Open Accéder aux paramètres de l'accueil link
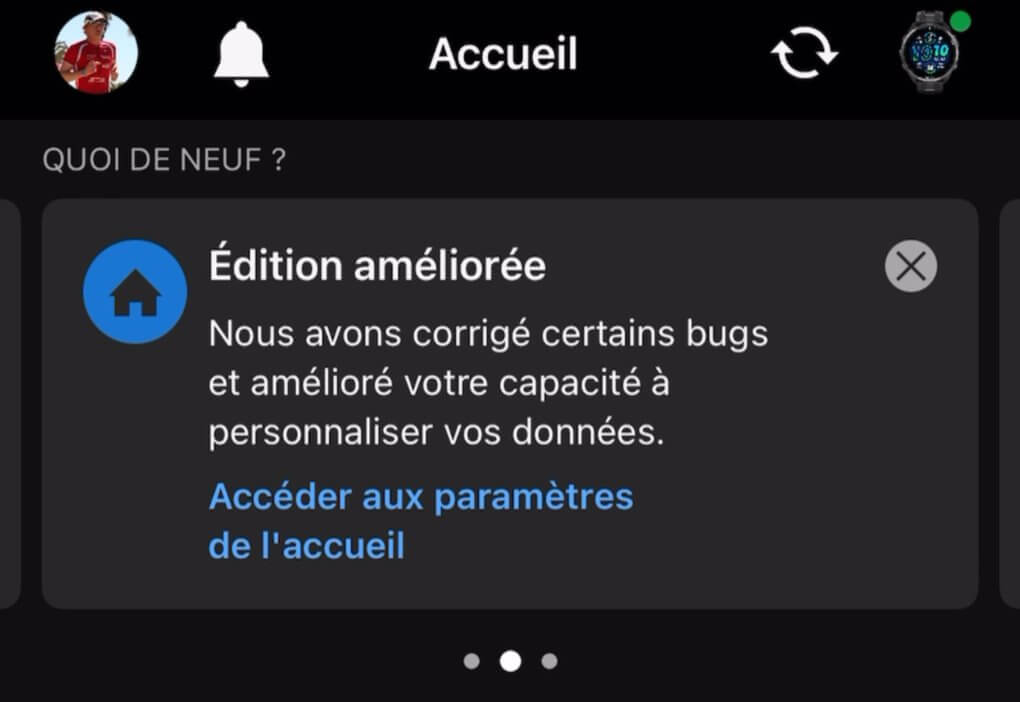This screenshot has width=1020, height=702. (x=420, y=521)
